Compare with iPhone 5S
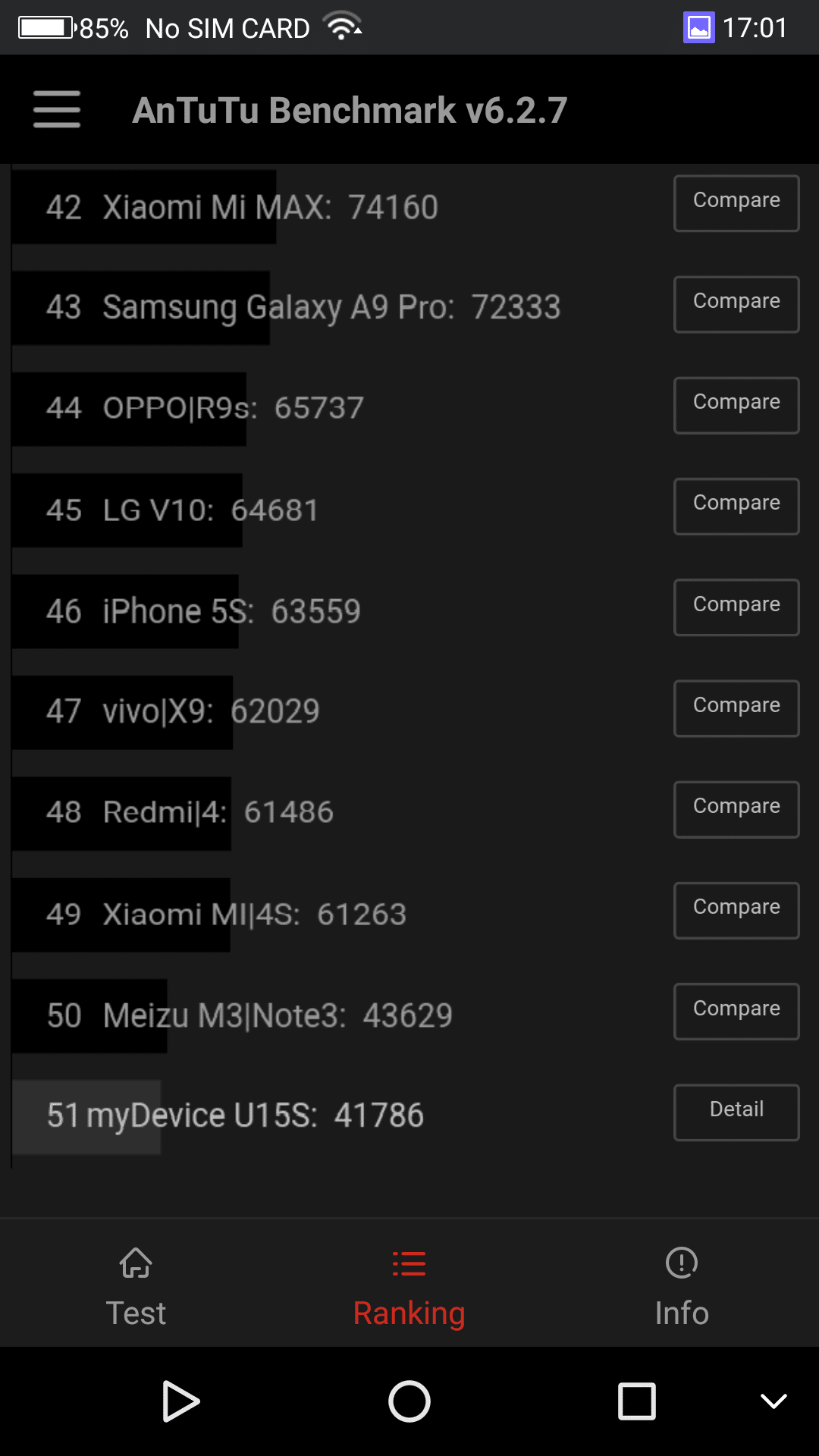Screen dimensions: 819x1456 (736, 607)
